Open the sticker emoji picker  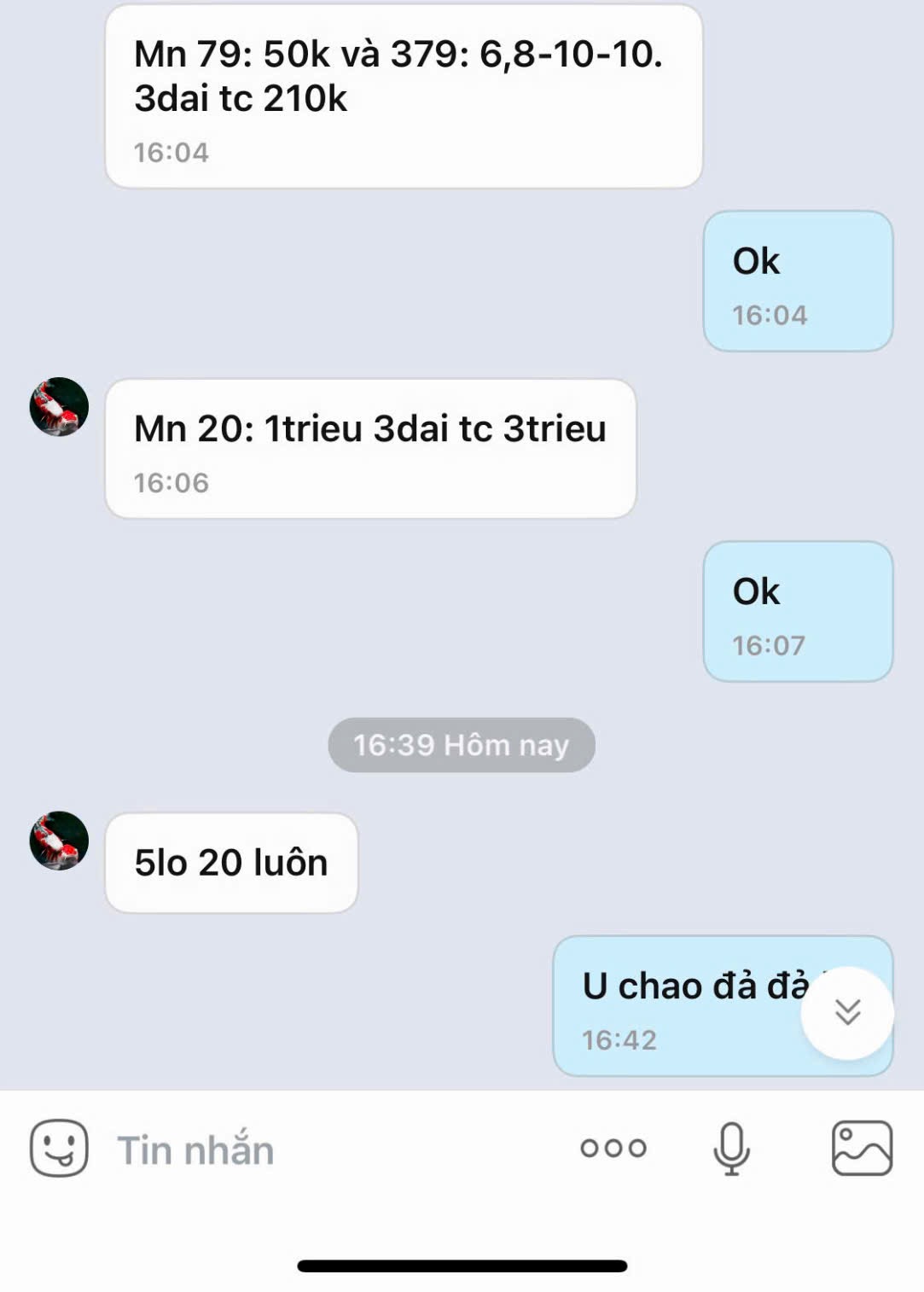[x=59, y=1148]
